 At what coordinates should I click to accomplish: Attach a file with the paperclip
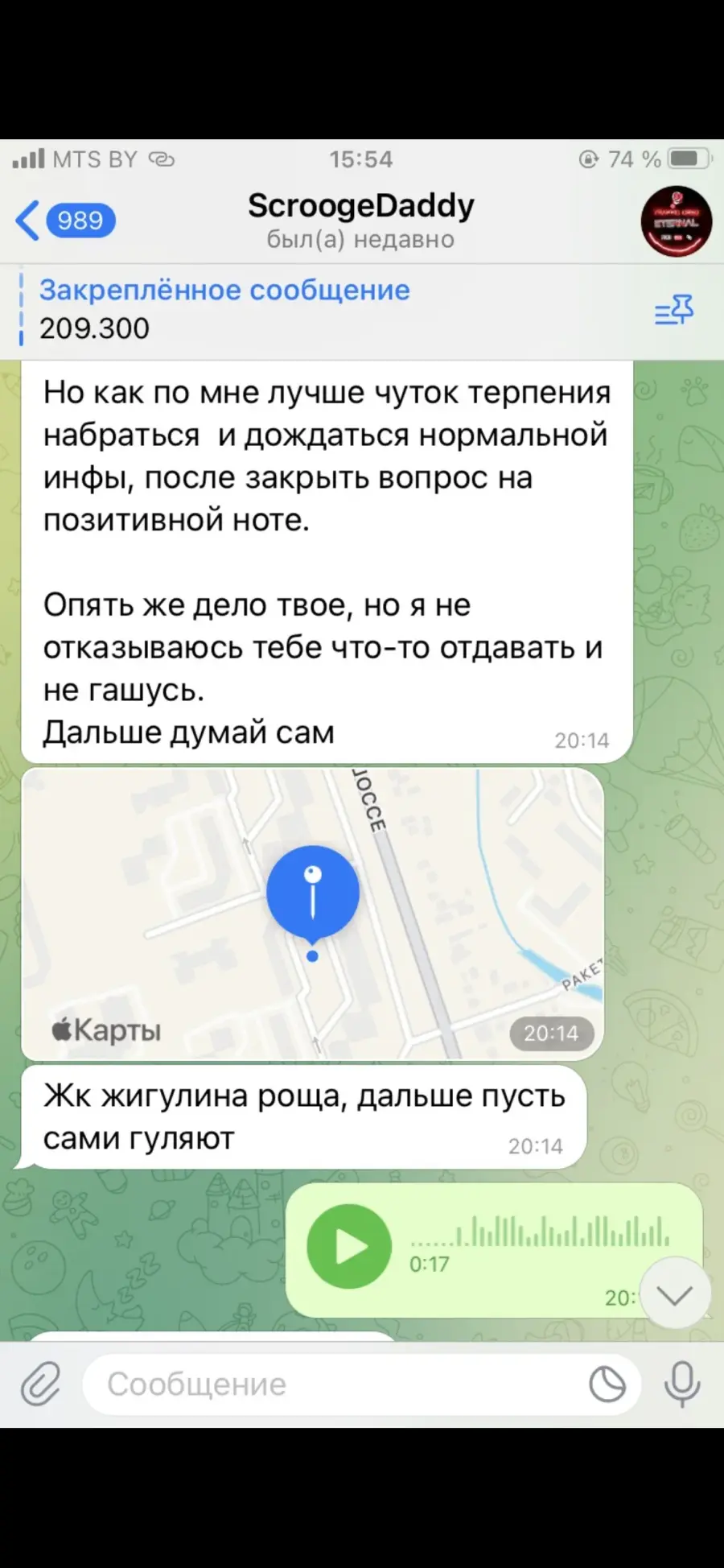40,1384
